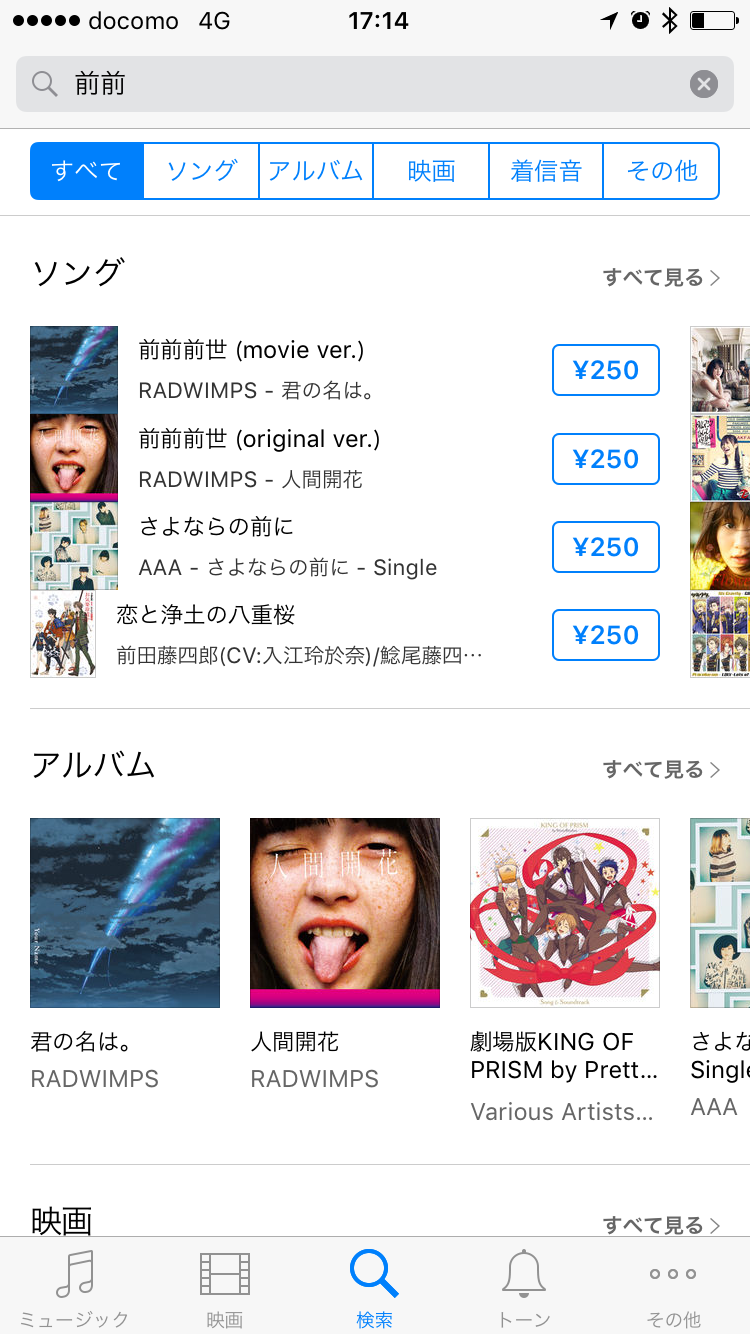The image size is (750, 1334).
Task: Open the その他 tab in the bottom bar
Action: 673,1288
